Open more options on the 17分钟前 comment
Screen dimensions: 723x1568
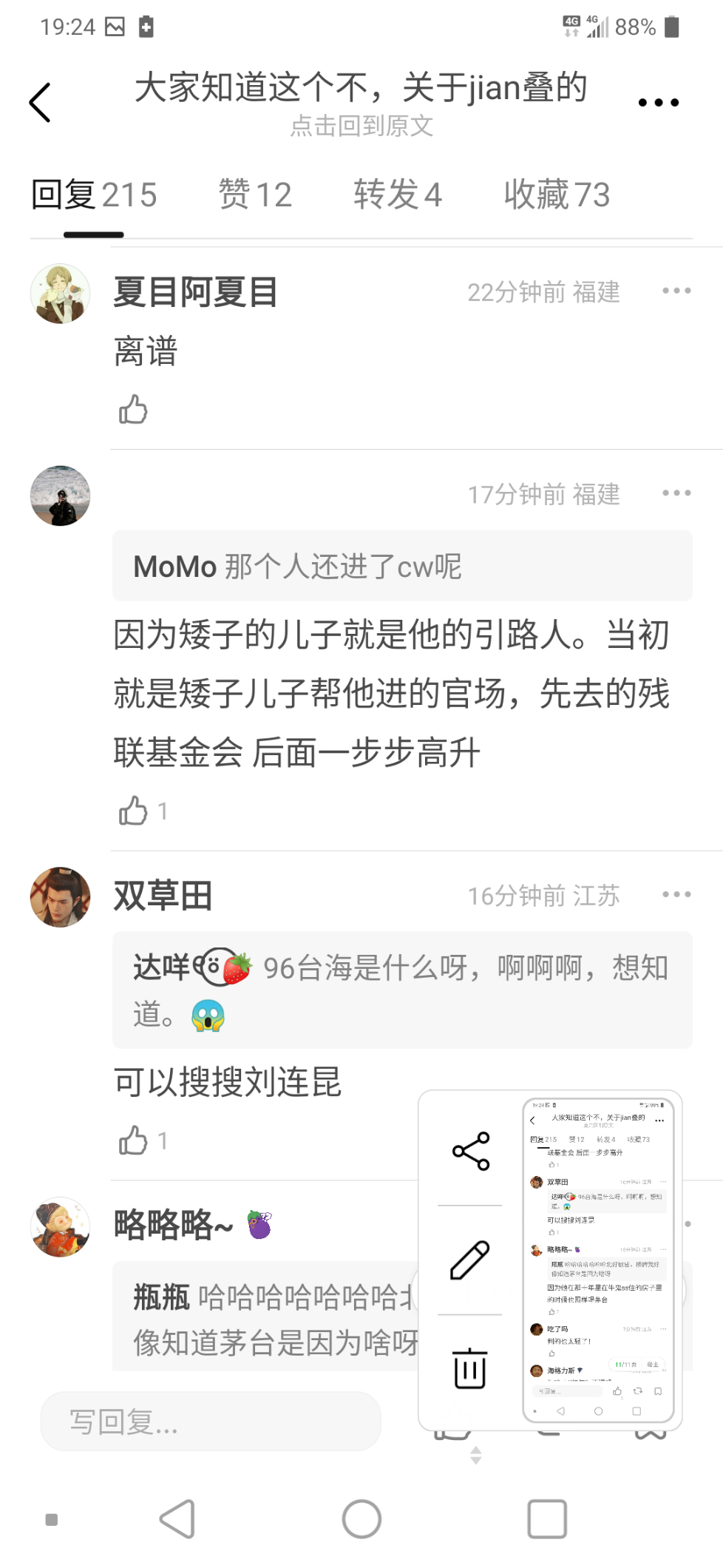(676, 493)
